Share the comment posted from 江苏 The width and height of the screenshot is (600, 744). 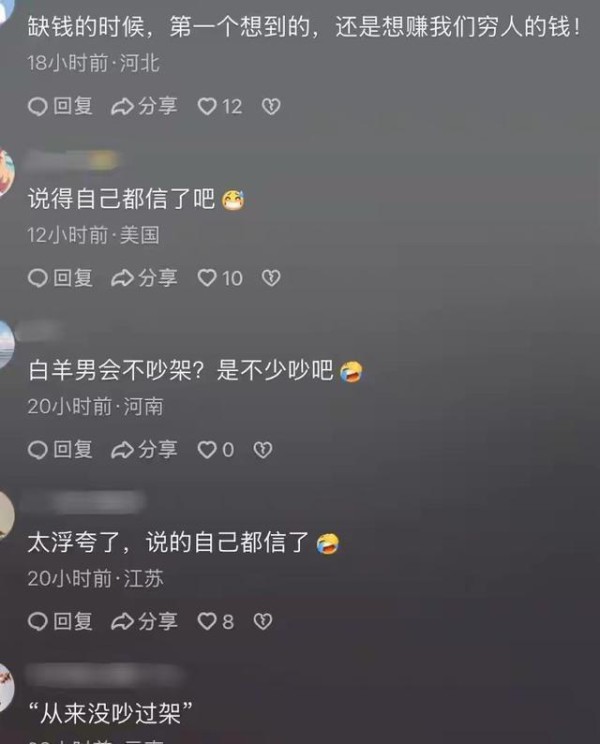(x=144, y=622)
